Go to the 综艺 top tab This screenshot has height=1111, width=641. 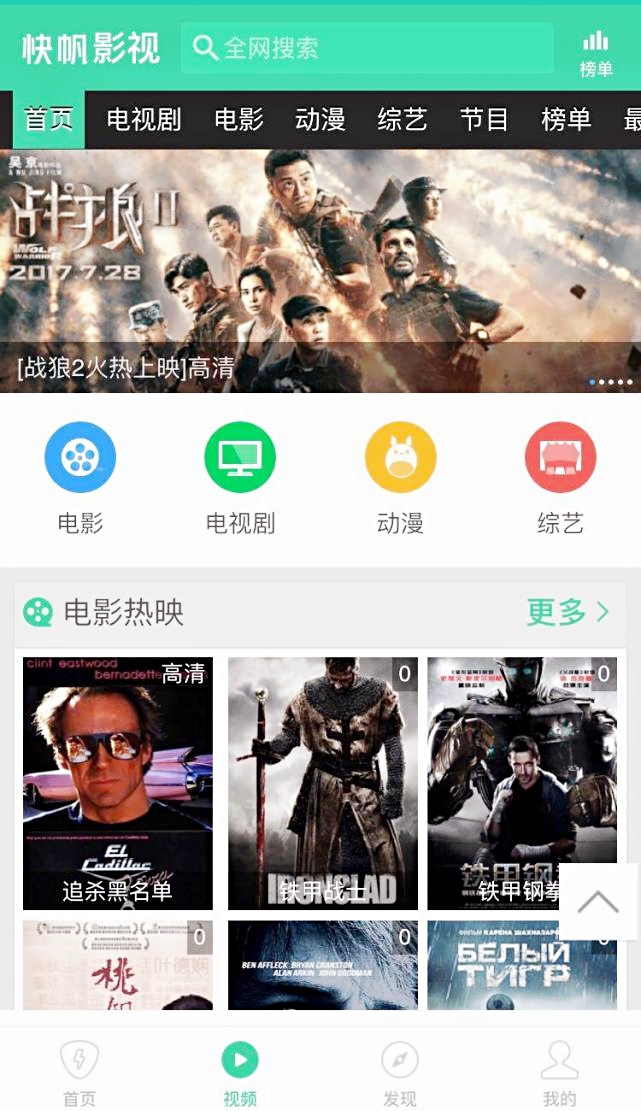pos(402,120)
